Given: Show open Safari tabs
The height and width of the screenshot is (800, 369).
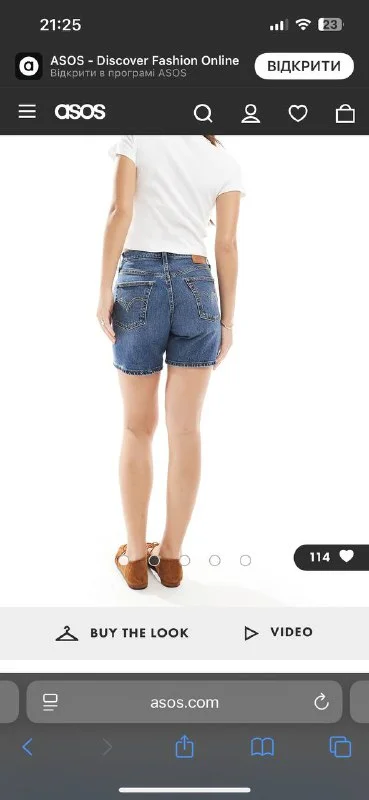Looking at the screenshot, I should 340,747.
